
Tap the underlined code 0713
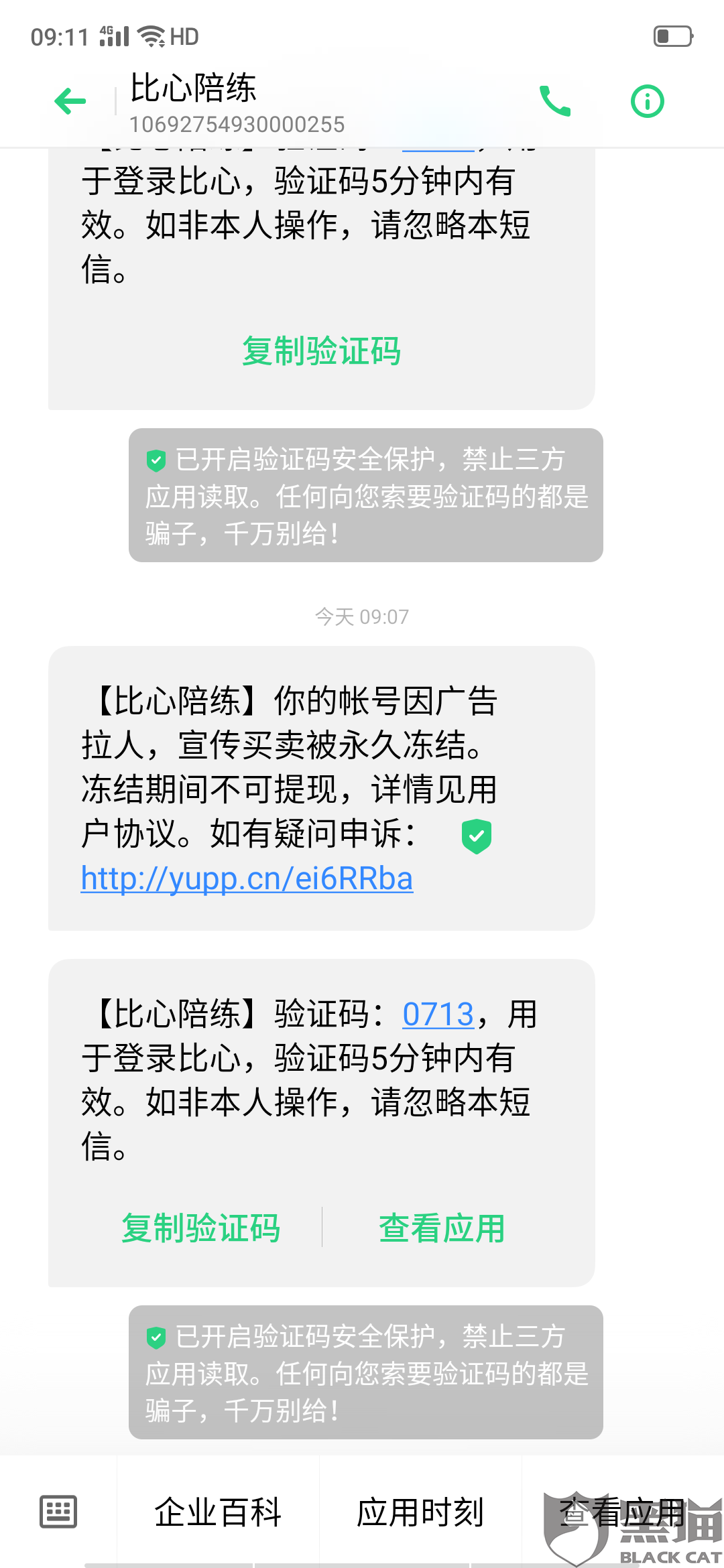(438, 1015)
